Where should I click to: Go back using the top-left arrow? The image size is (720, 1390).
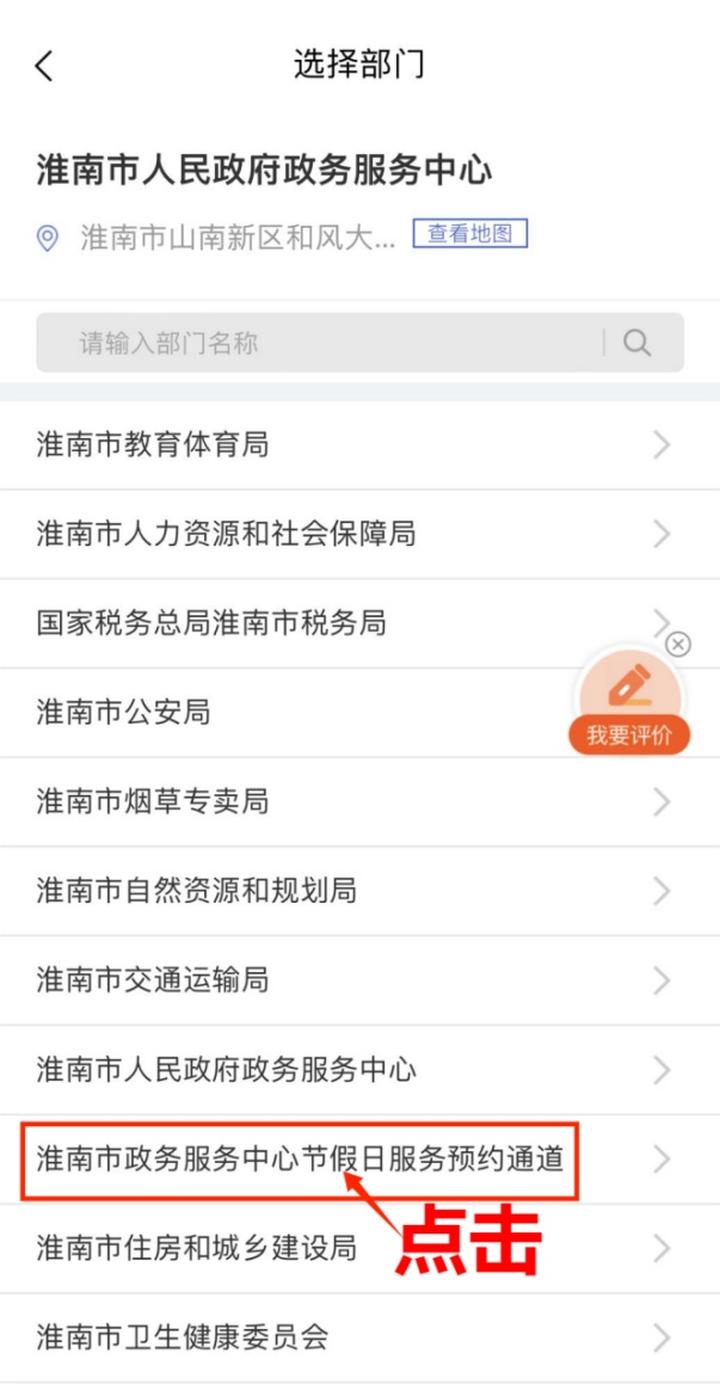click(x=44, y=66)
